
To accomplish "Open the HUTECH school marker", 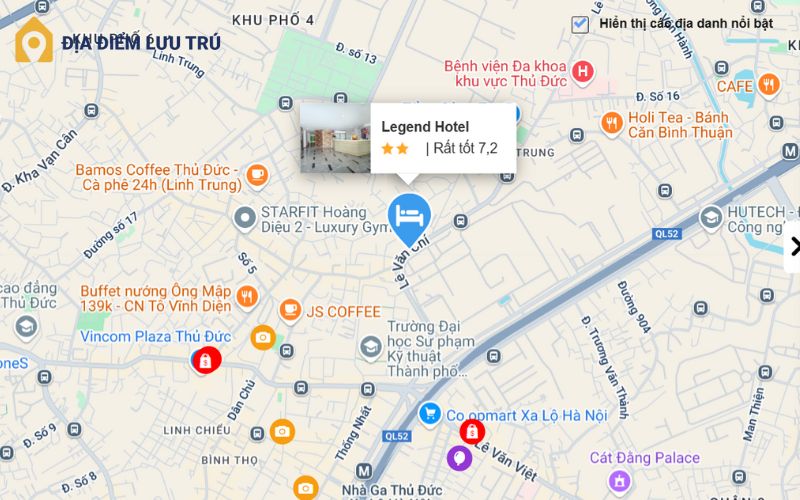I will (x=711, y=217).
